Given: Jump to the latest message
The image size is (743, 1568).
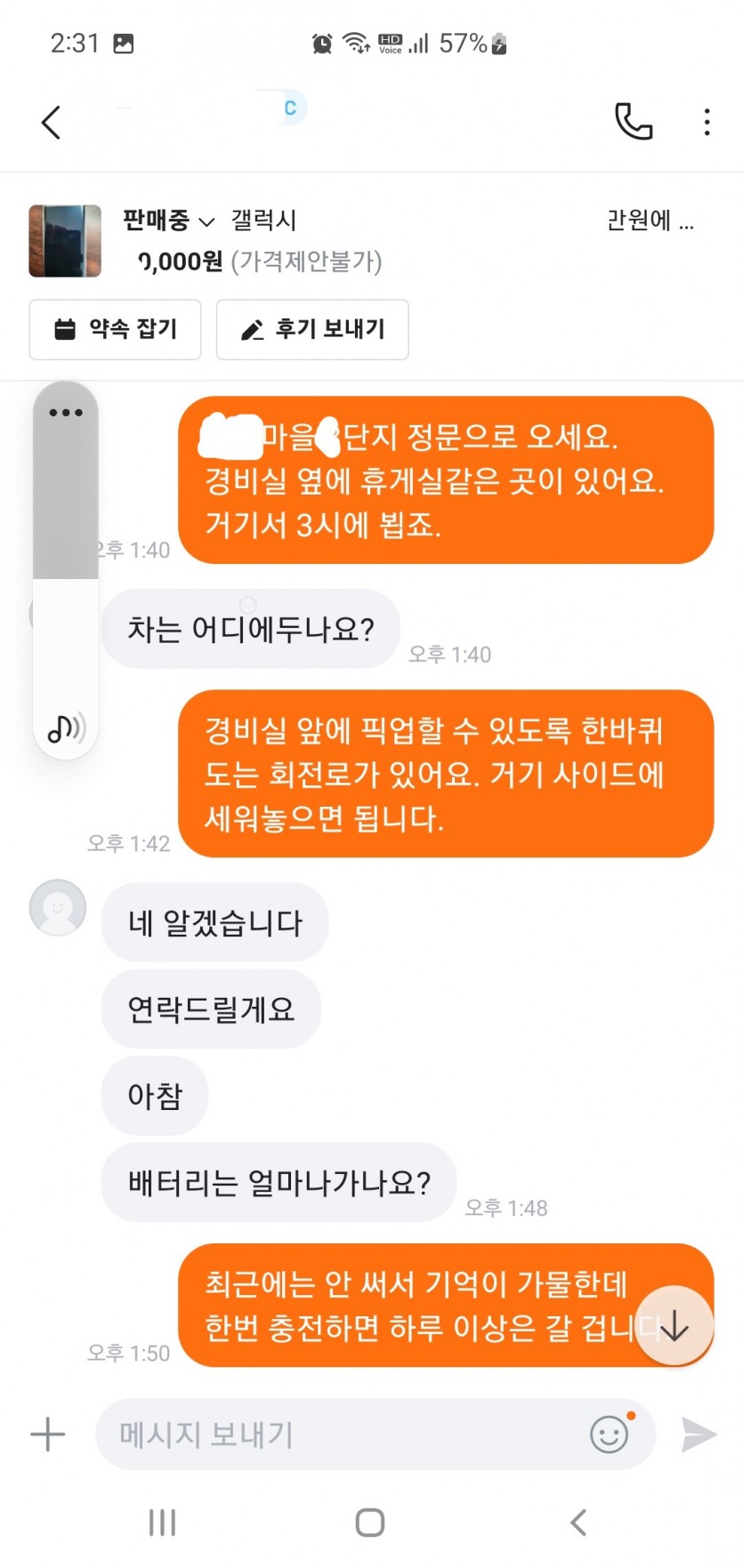Looking at the screenshot, I should [x=674, y=1326].
